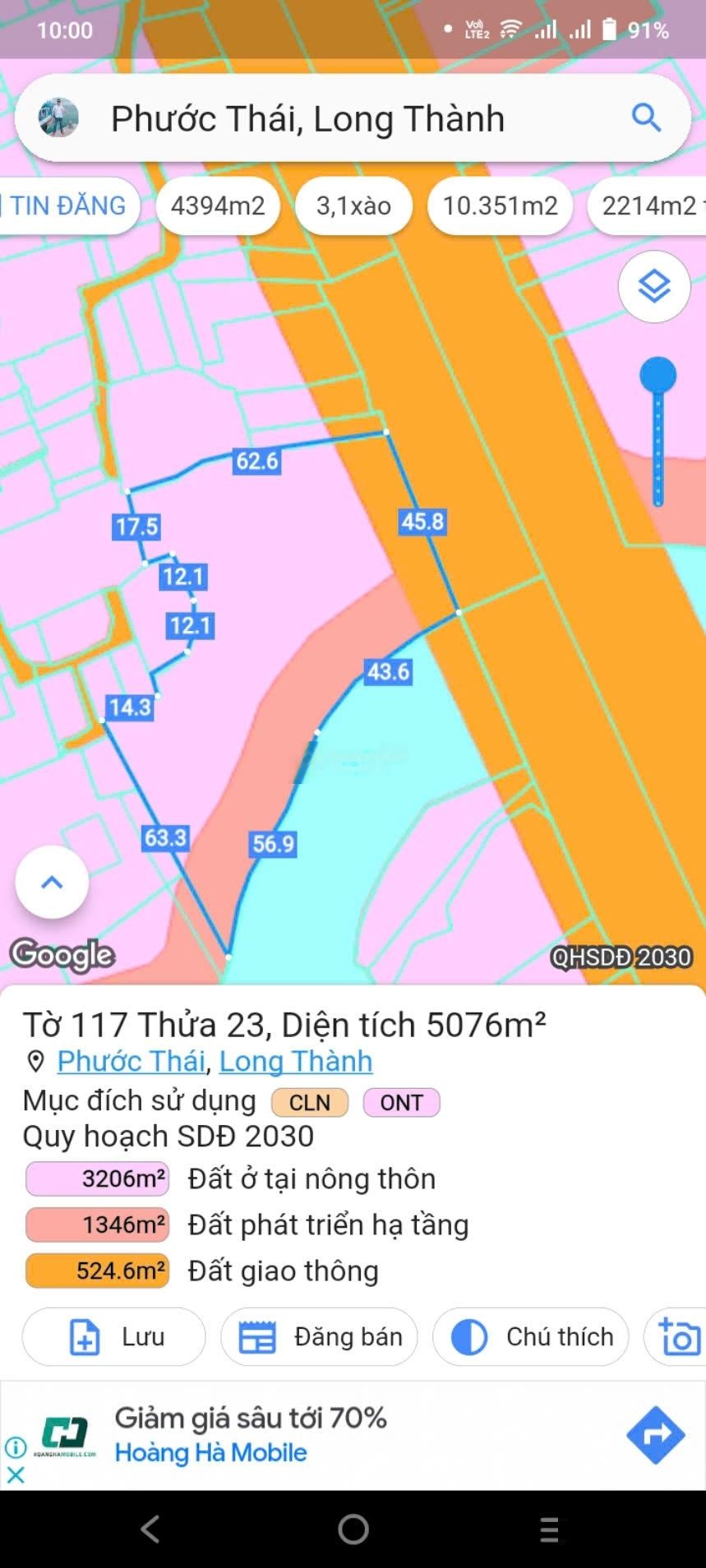Tap the Lưu save icon

point(83,1336)
